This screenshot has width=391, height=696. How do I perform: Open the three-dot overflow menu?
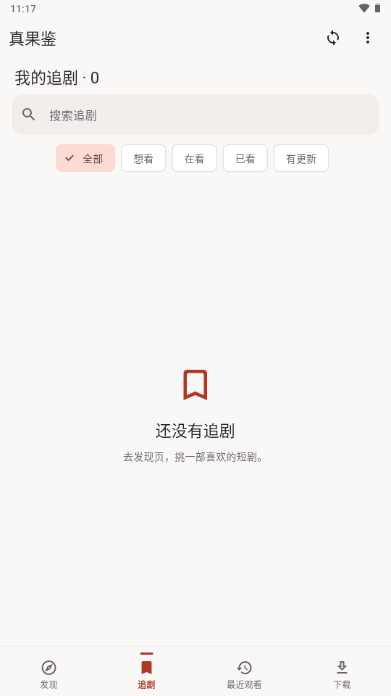coord(367,38)
